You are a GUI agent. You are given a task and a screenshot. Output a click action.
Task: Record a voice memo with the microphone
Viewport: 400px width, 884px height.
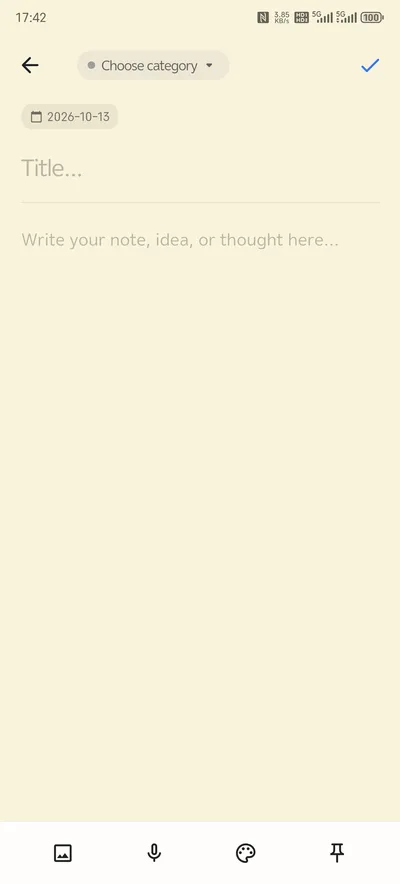(154, 853)
